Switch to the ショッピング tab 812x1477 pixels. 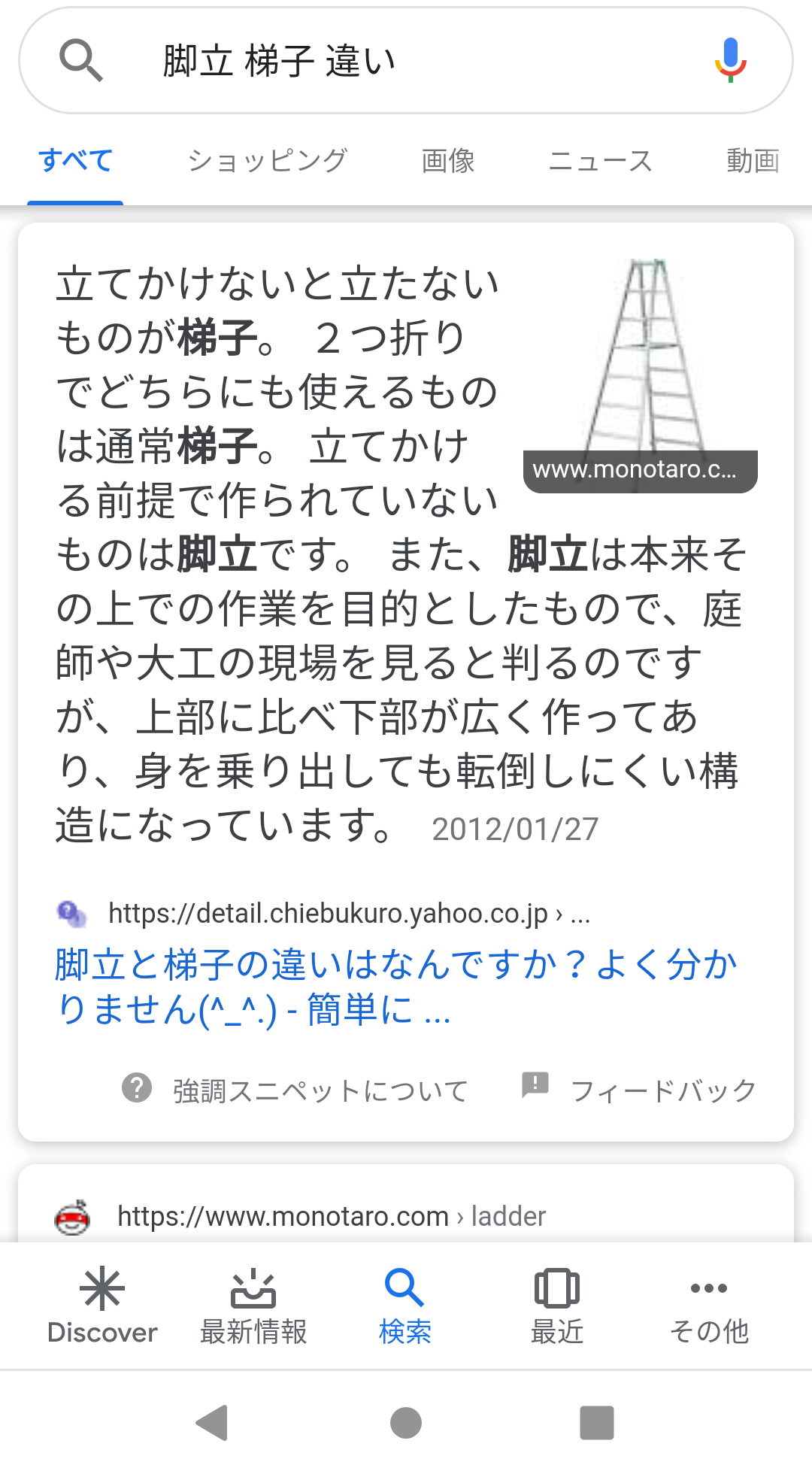(268, 160)
